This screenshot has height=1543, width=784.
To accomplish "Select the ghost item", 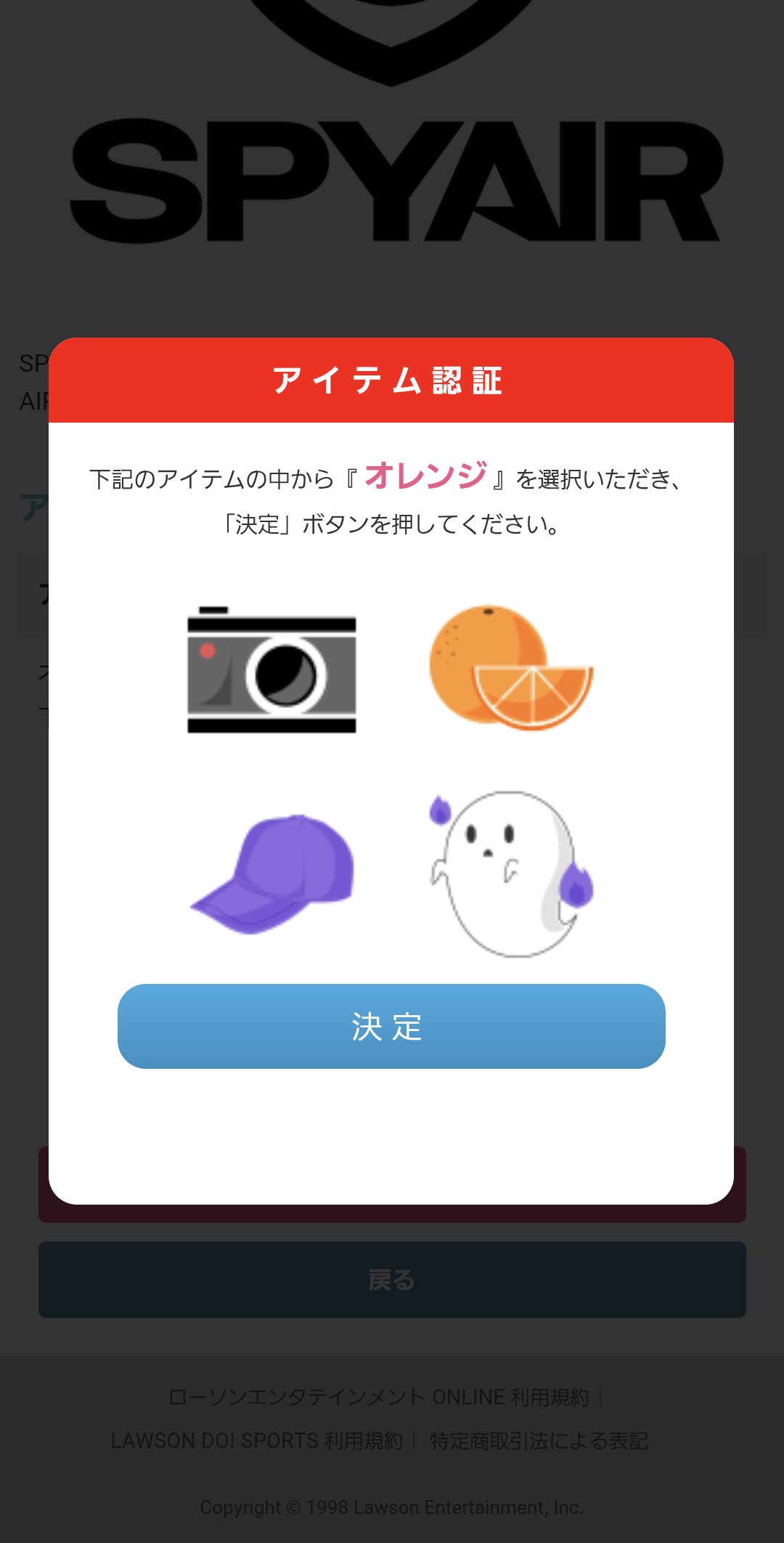I will click(x=511, y=874).
